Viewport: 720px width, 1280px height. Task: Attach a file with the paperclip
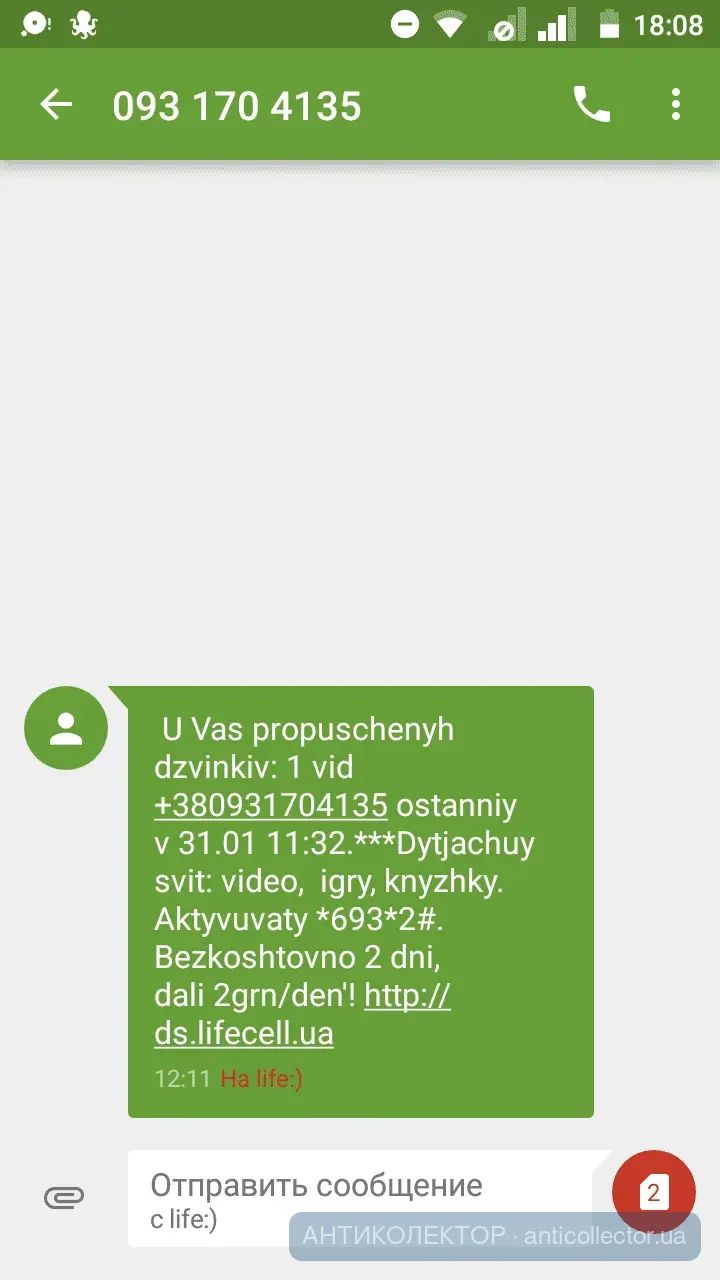click(64, 1197)
